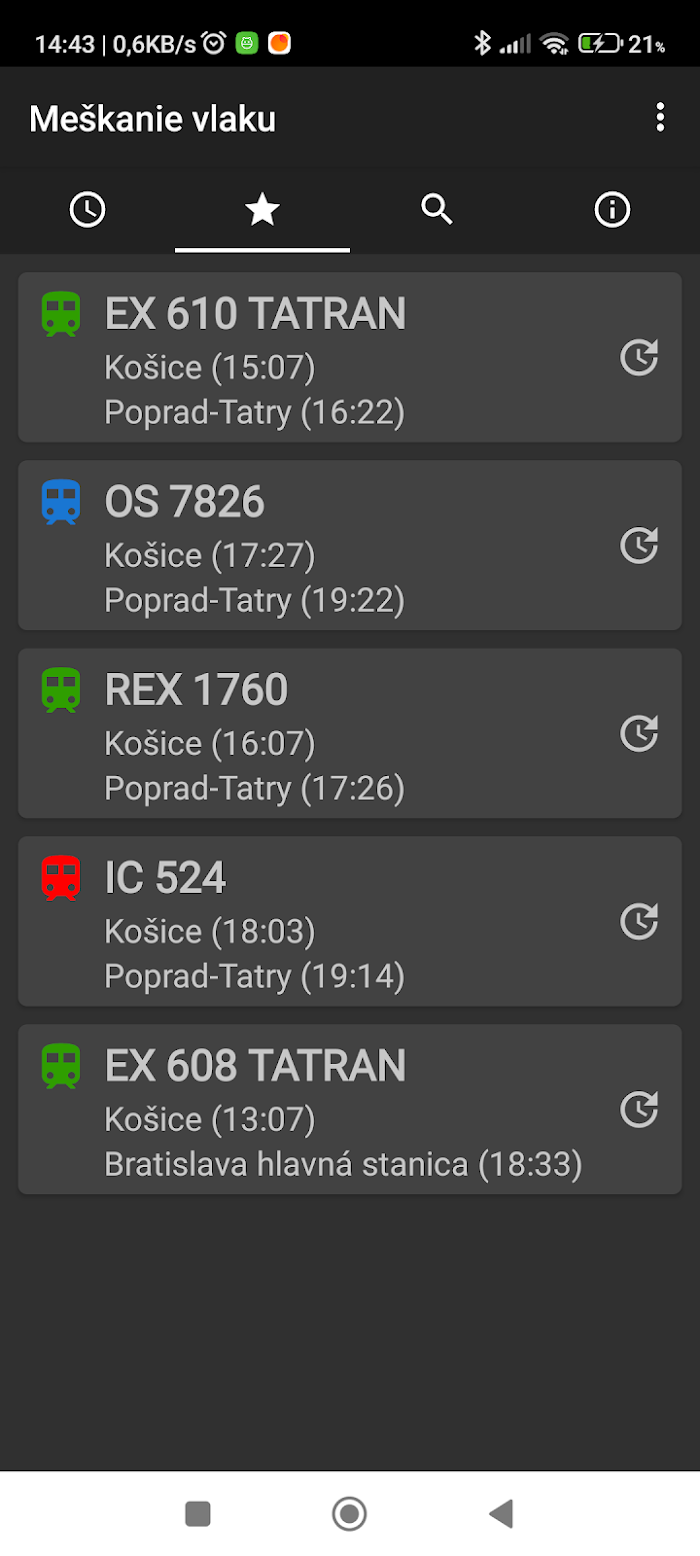
Task: Open the OS 7826 train card
Action: click(350, 545)
